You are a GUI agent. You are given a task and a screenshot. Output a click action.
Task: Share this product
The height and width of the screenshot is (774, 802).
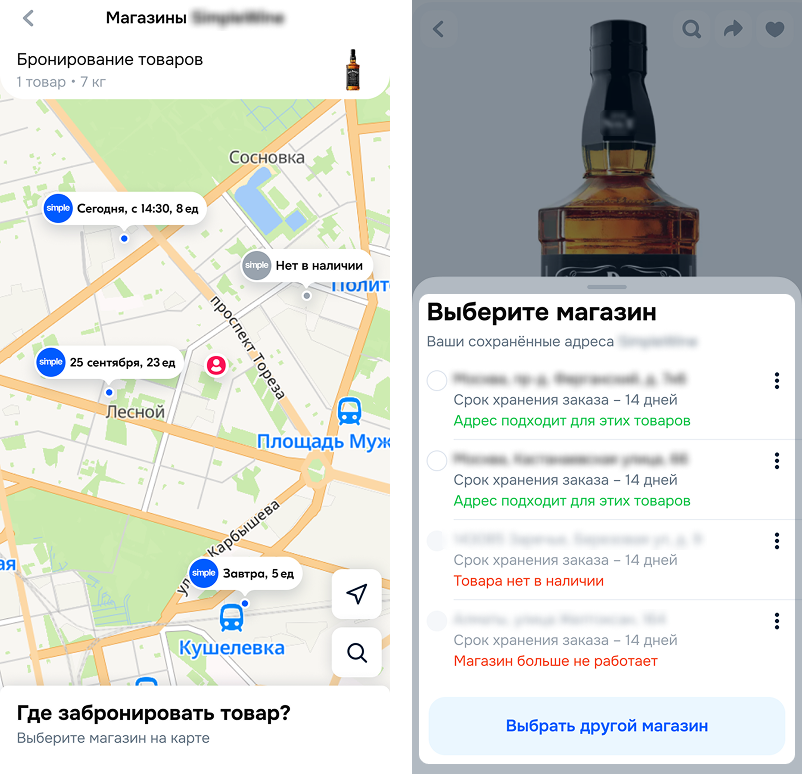coord(733,29)
